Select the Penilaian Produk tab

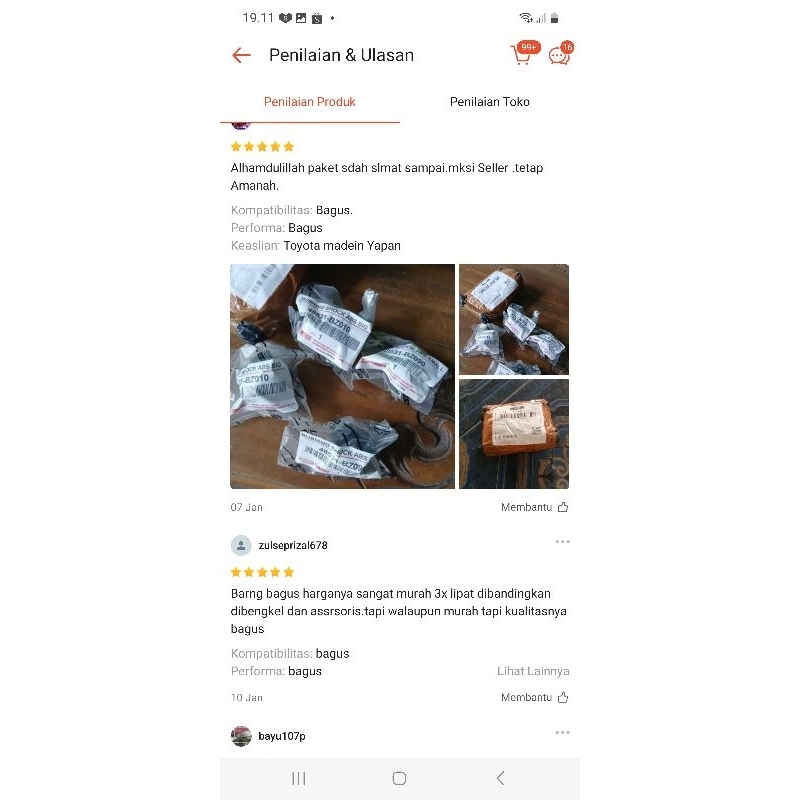310,102
